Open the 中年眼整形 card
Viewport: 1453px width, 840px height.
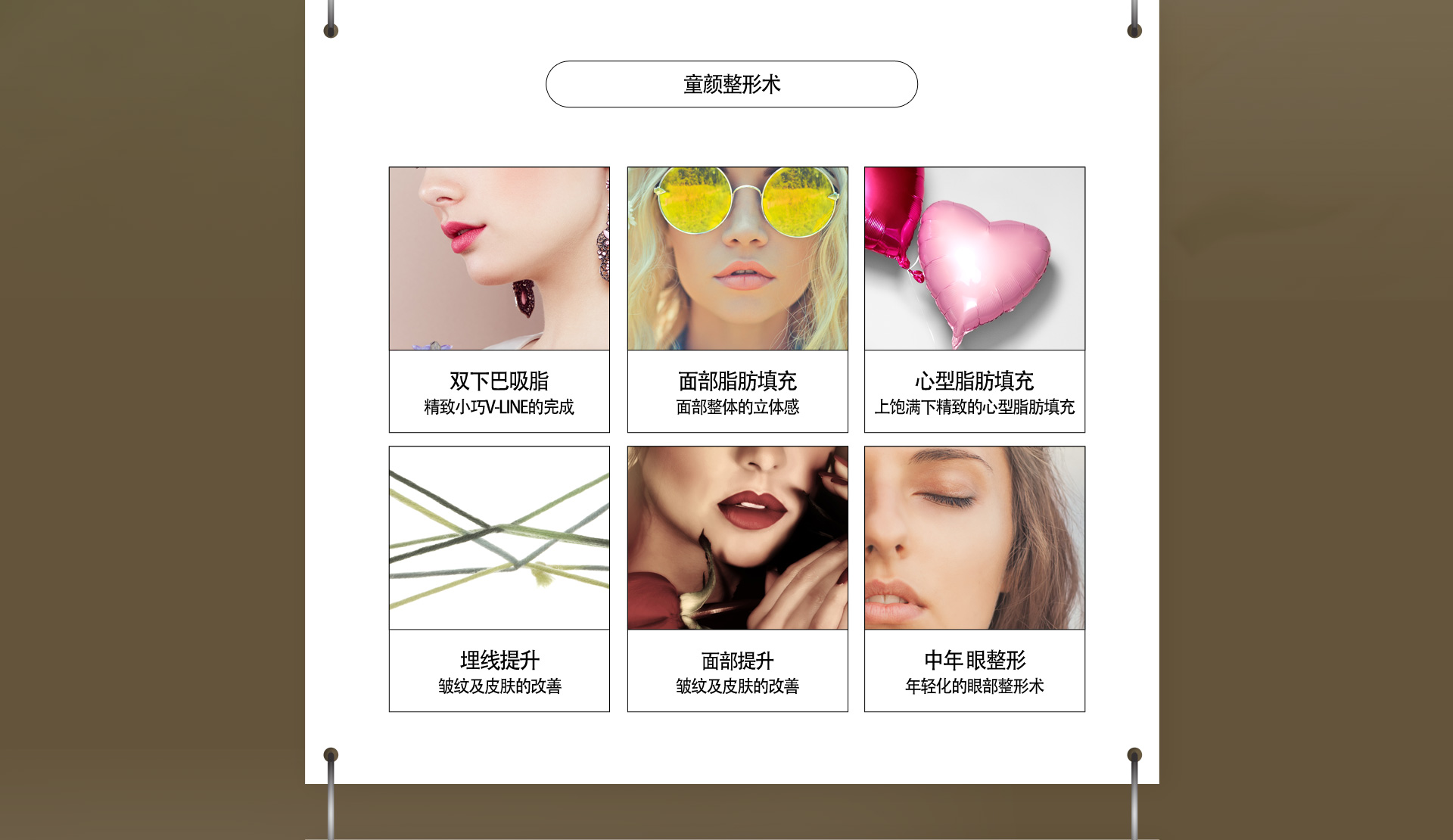click(x=974, y=579)
